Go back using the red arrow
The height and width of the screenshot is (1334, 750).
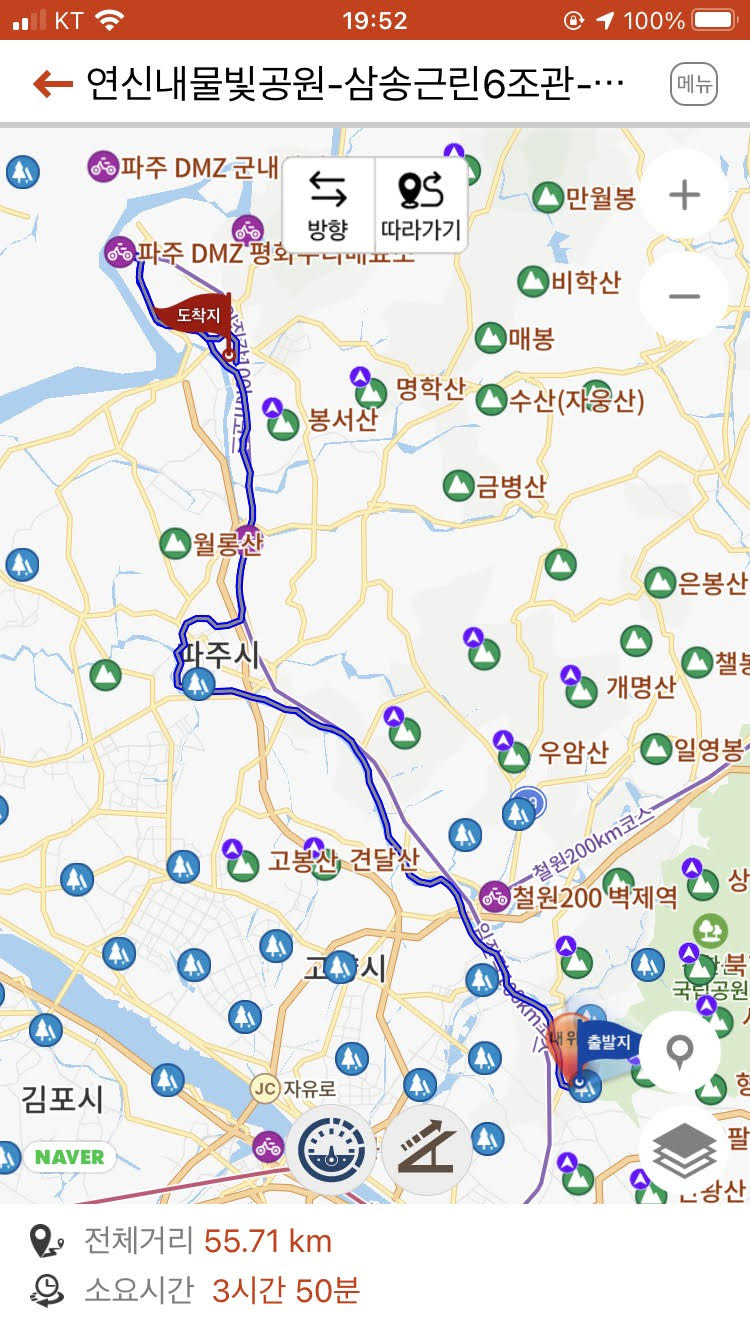click(52, 83)
